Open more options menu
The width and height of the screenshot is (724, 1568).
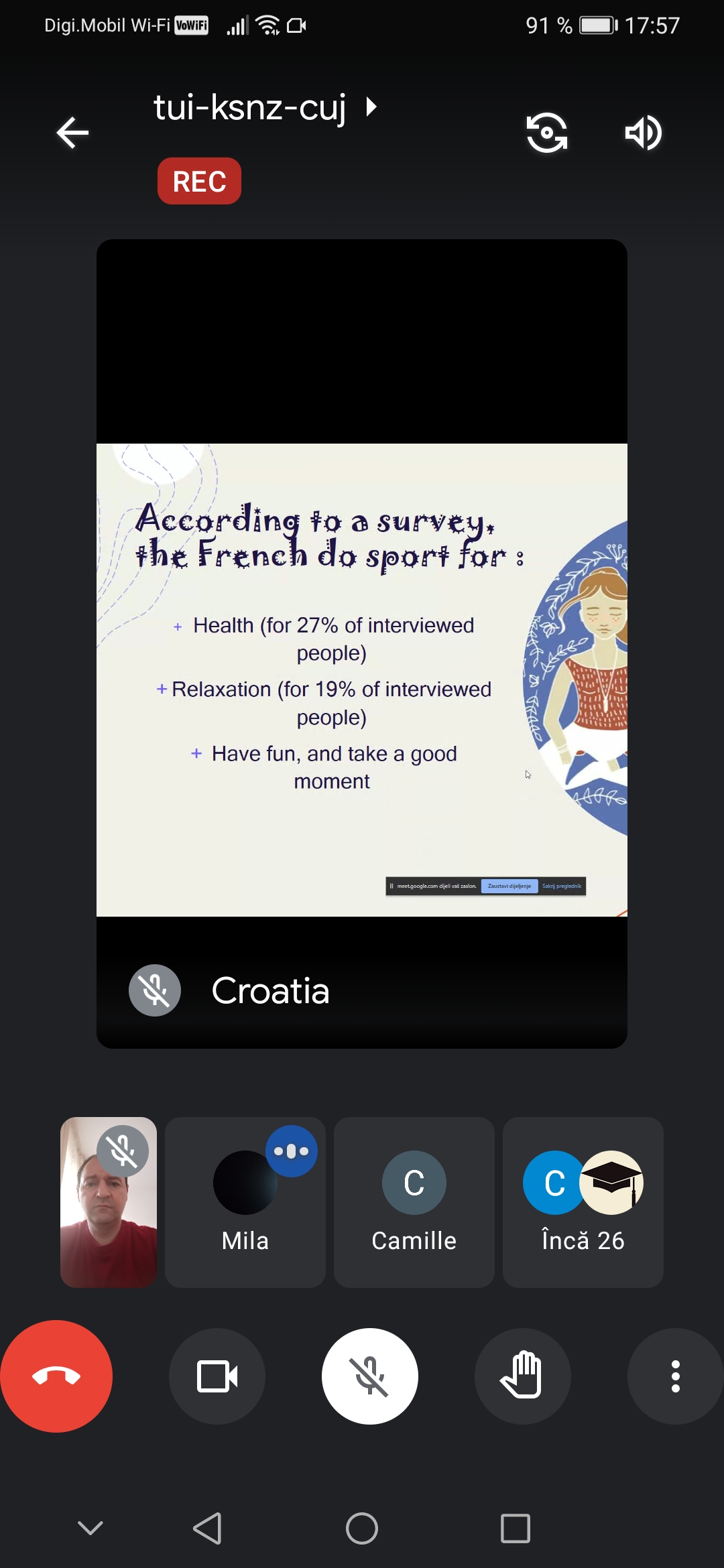(x=676, y=1376)
